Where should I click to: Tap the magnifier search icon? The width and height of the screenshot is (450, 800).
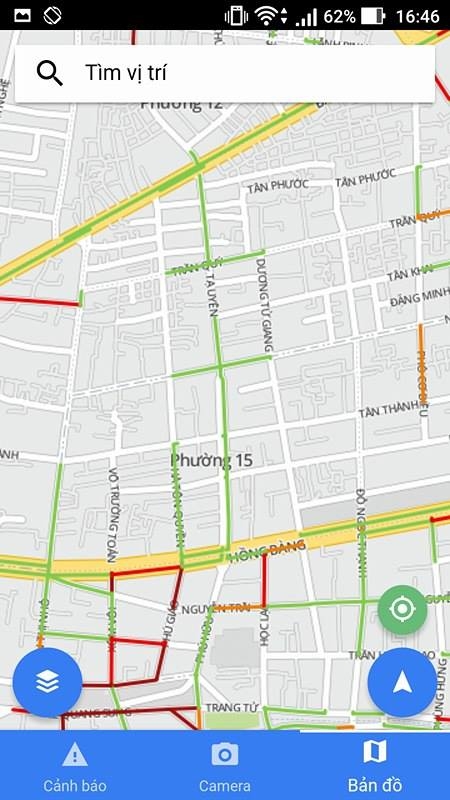point(49,74)
